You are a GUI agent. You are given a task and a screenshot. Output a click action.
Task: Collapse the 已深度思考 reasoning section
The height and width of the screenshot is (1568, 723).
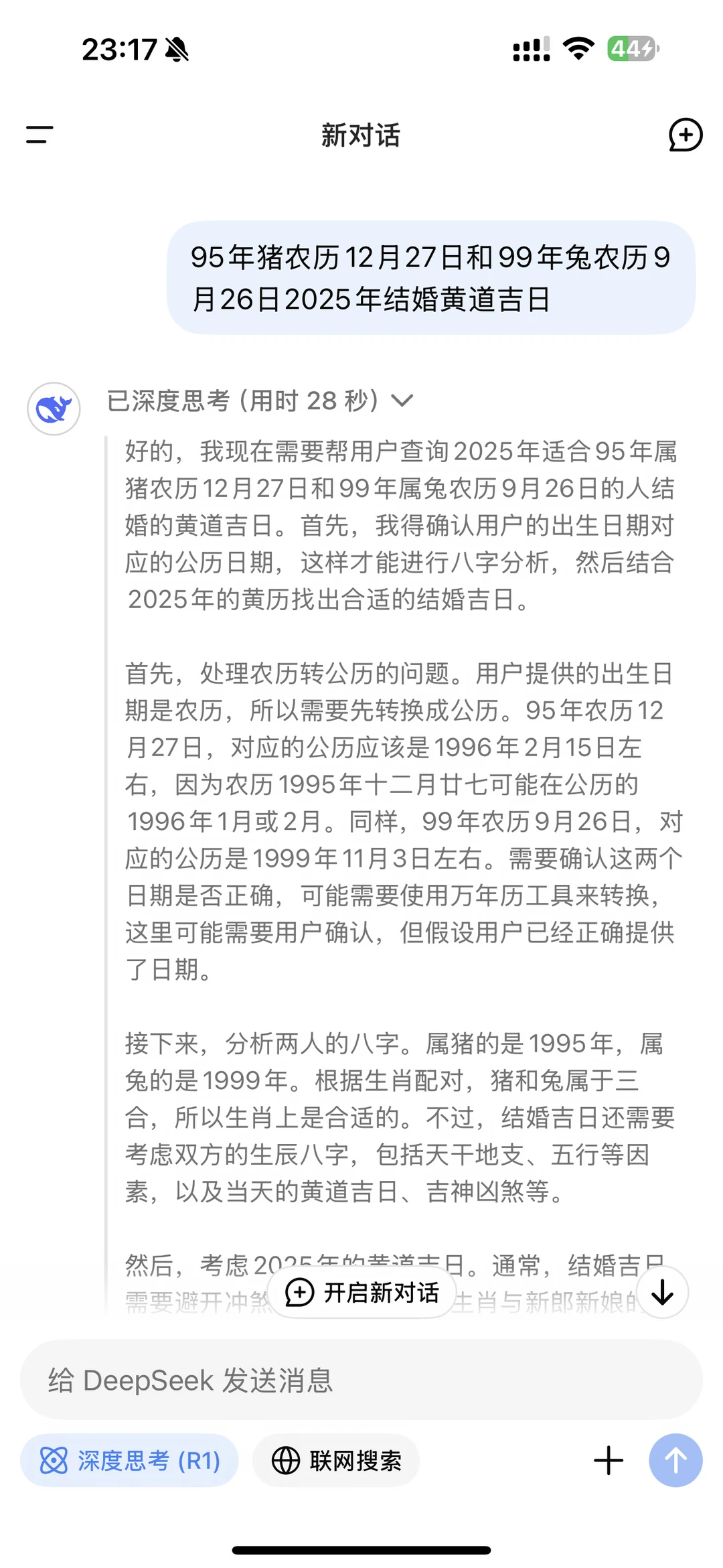pos(260,401)
